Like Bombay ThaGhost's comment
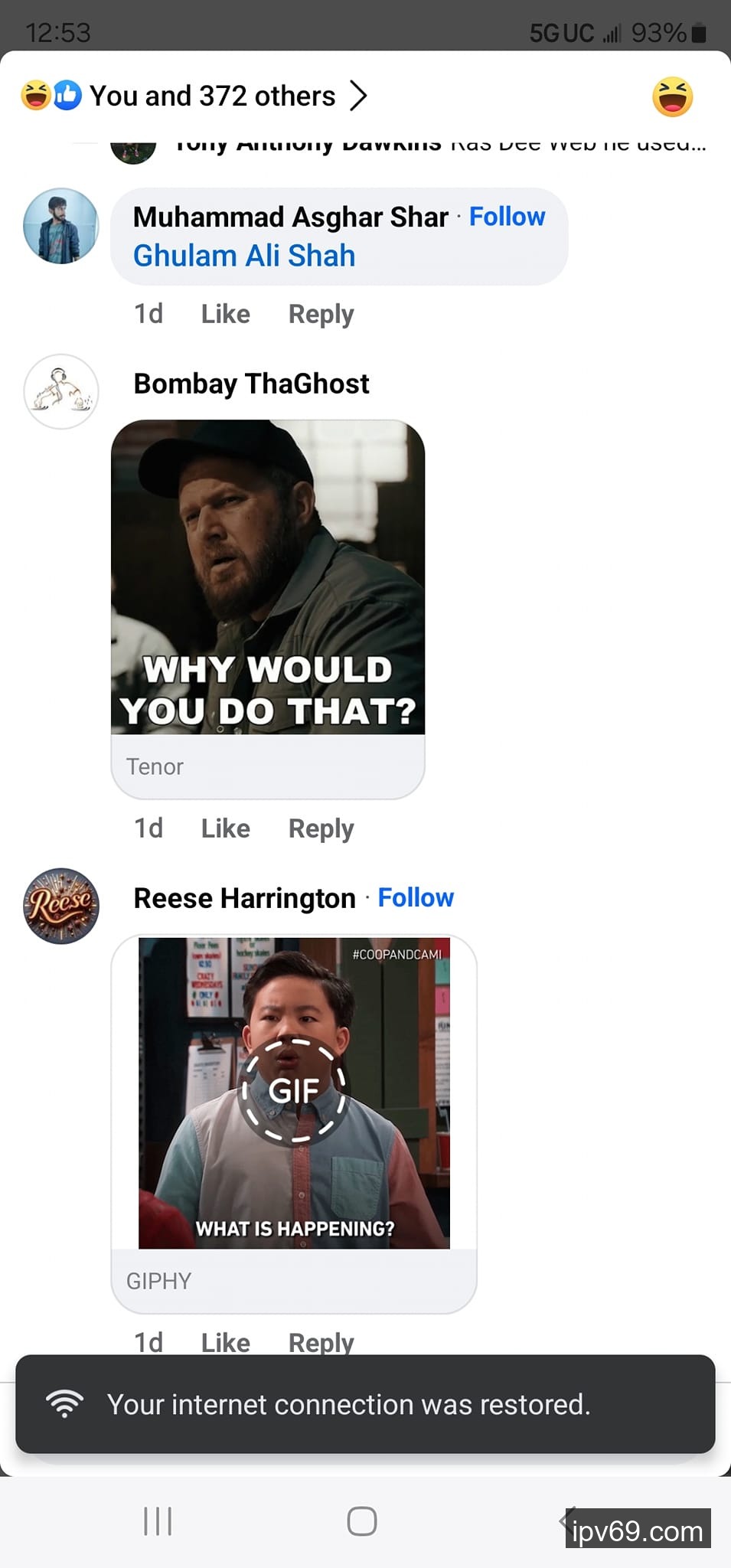 point(225,828)
